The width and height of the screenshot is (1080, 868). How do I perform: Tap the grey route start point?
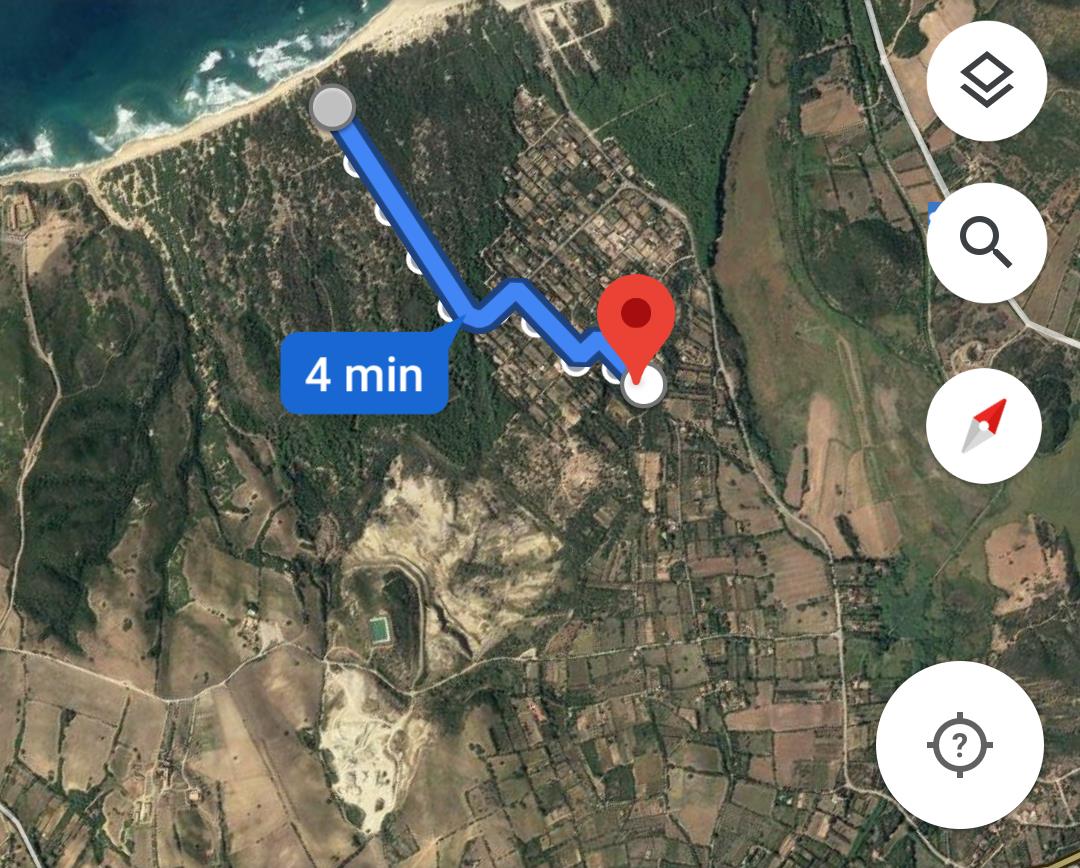point(332,108)
